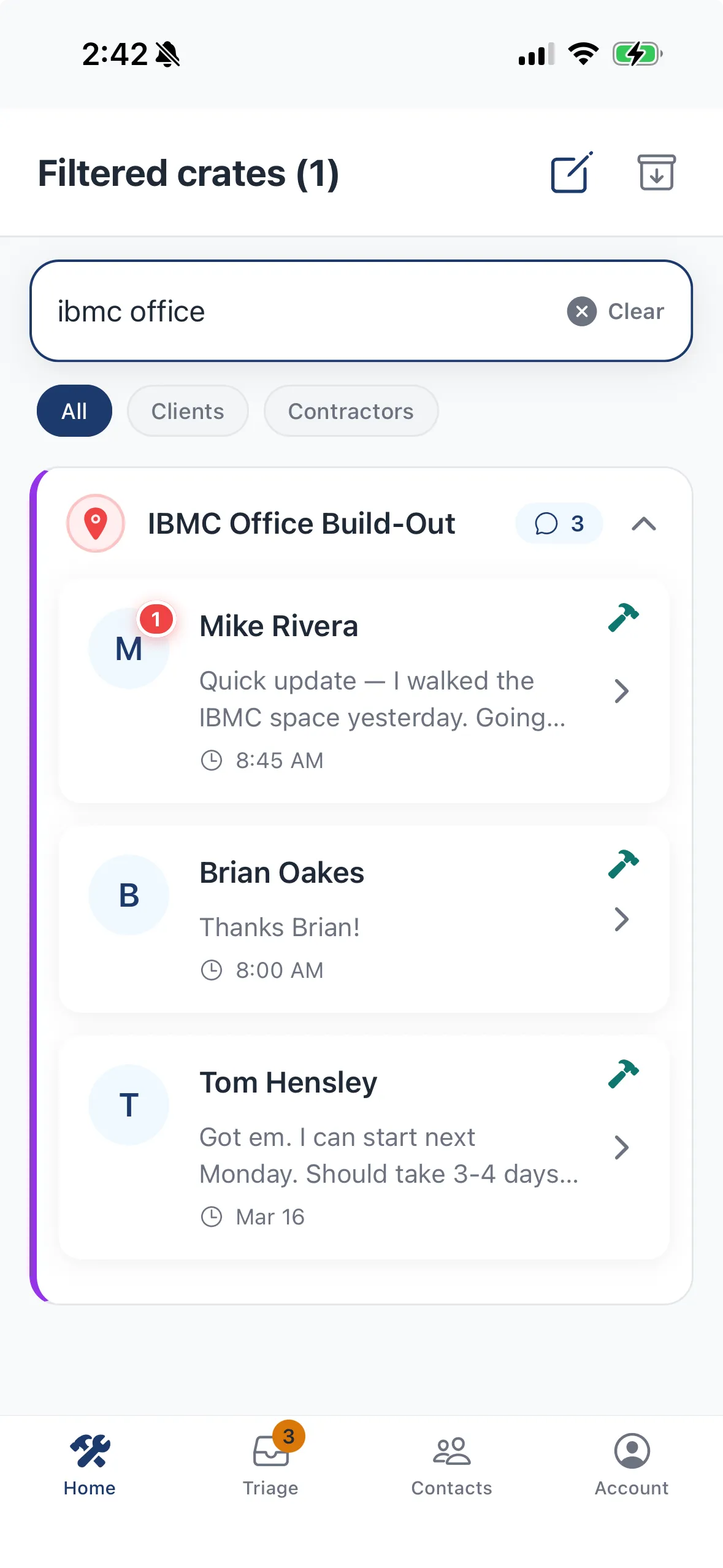Open the comments bubble showing 3 messages
Image resolution: width=723 pixels, height=1568 pixels.
[x=558, y=523]
